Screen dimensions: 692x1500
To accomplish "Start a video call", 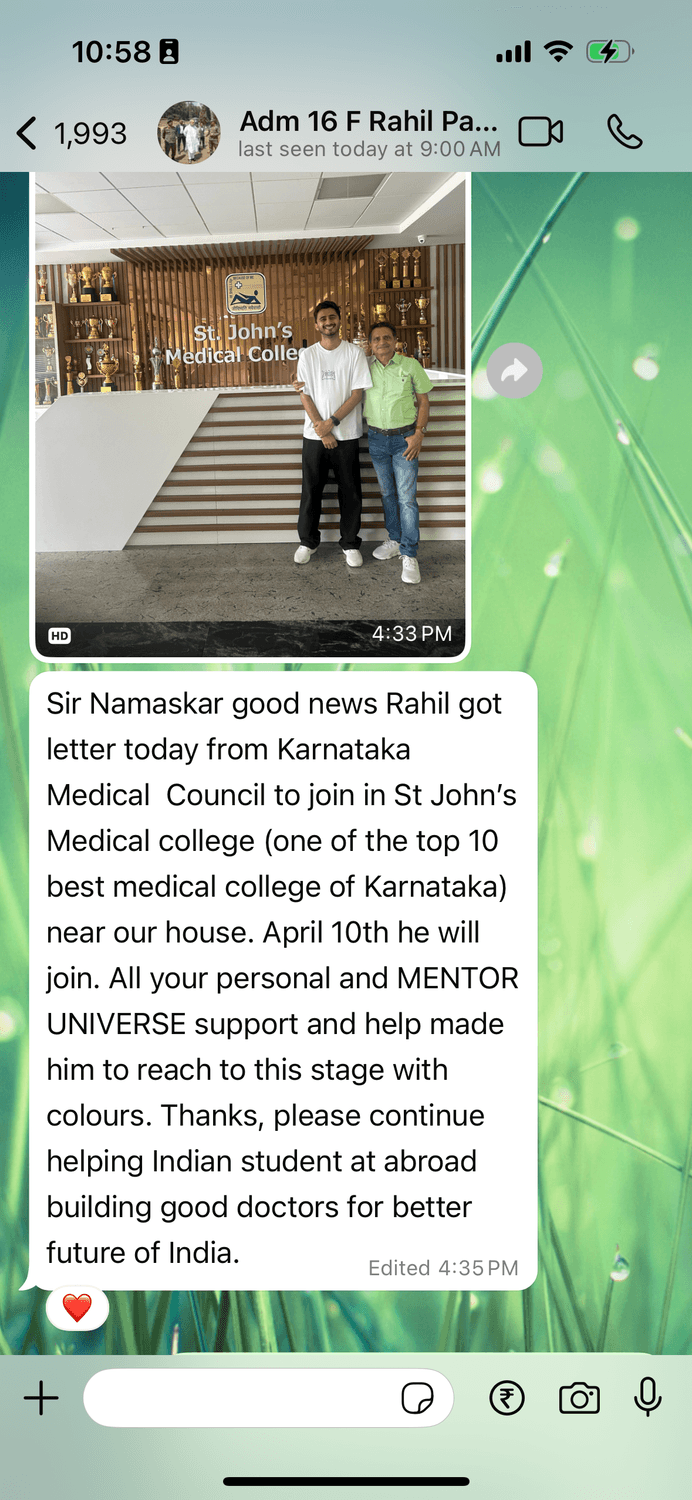I will click(540, 132).
